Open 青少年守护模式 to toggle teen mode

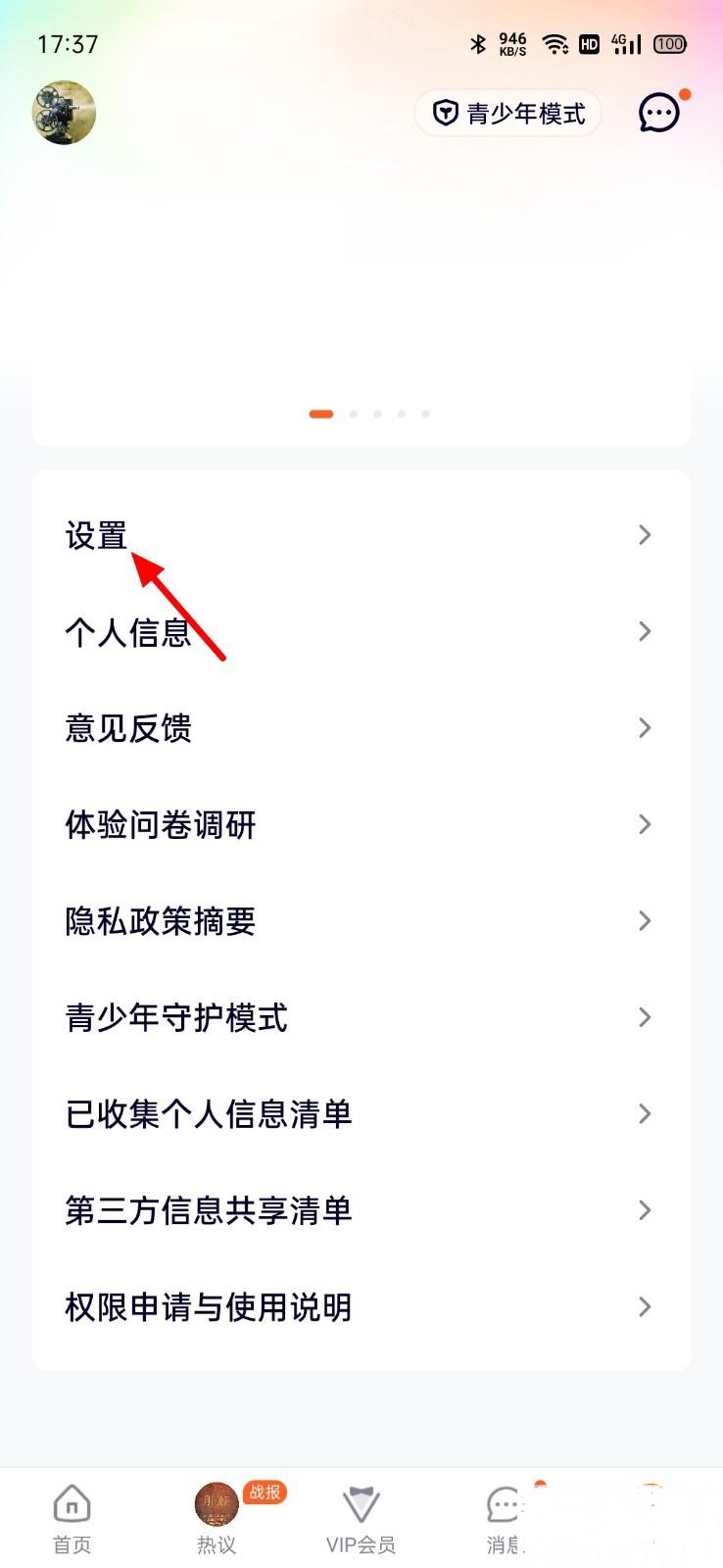[176, 1017]
